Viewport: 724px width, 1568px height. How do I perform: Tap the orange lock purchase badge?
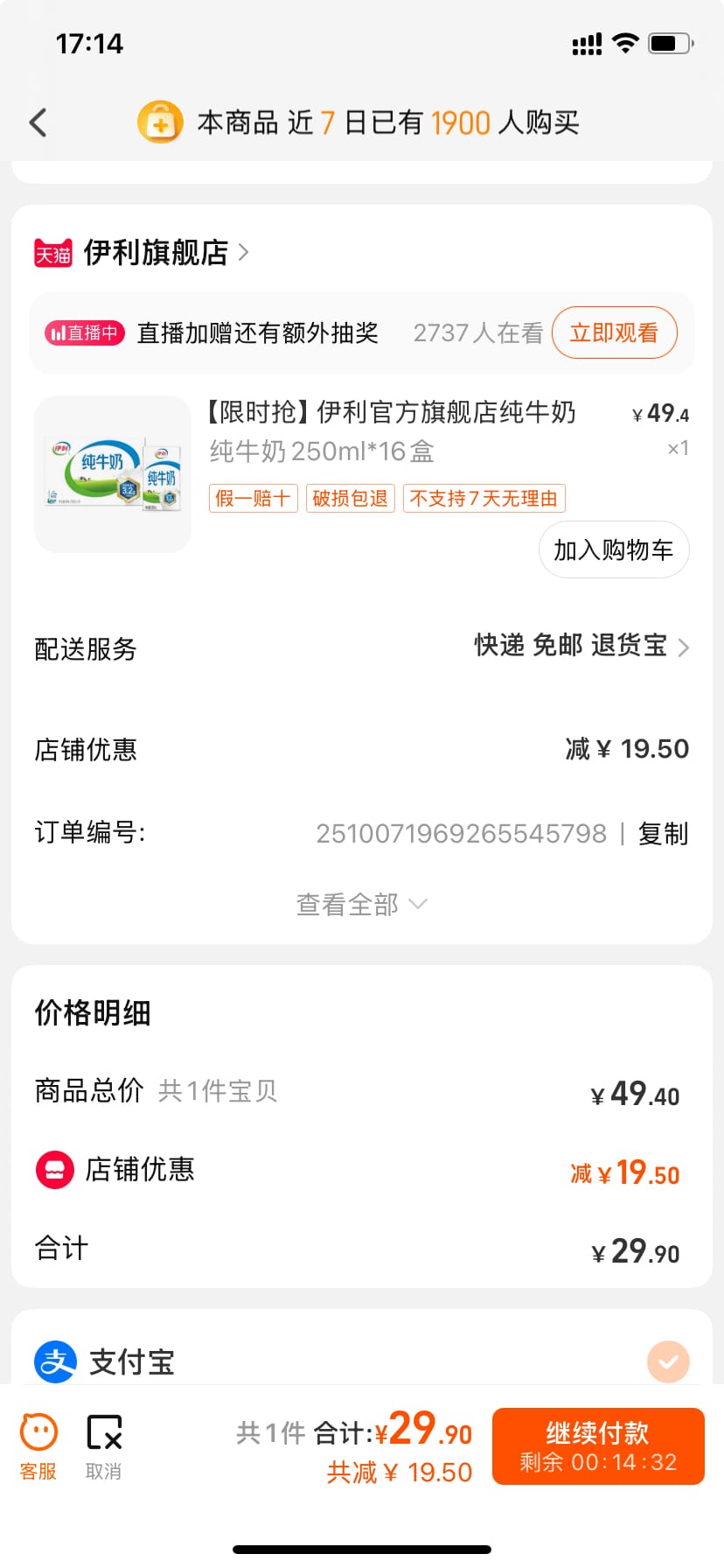pos(161,122)
